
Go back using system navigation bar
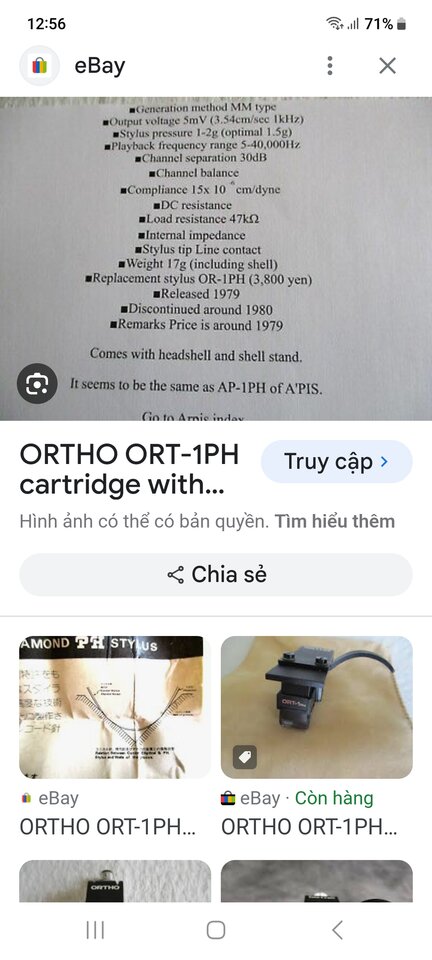click(337, 930)
